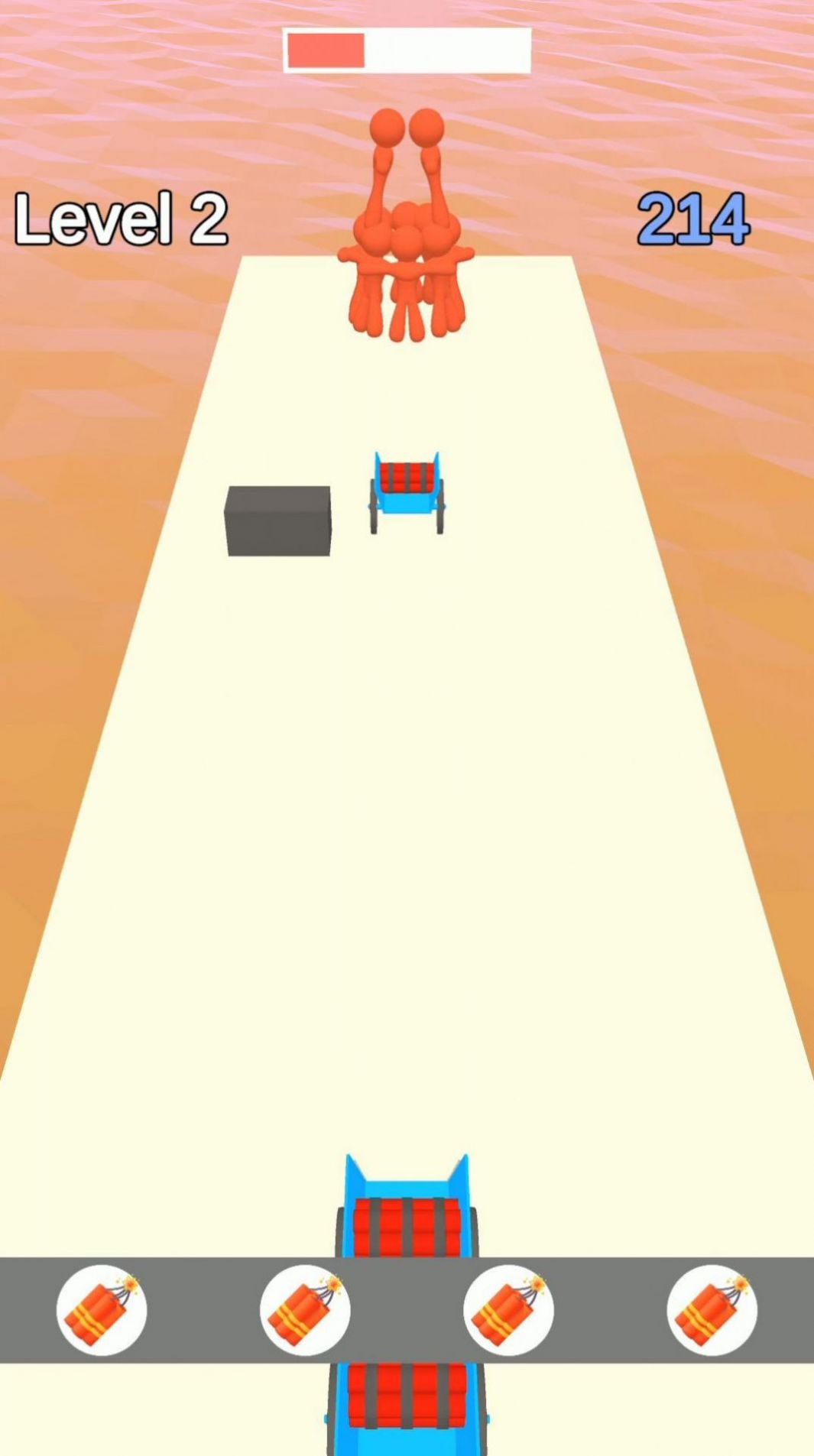
Task: Tap the rightmost dynamite button
Action: point(712,1310)
